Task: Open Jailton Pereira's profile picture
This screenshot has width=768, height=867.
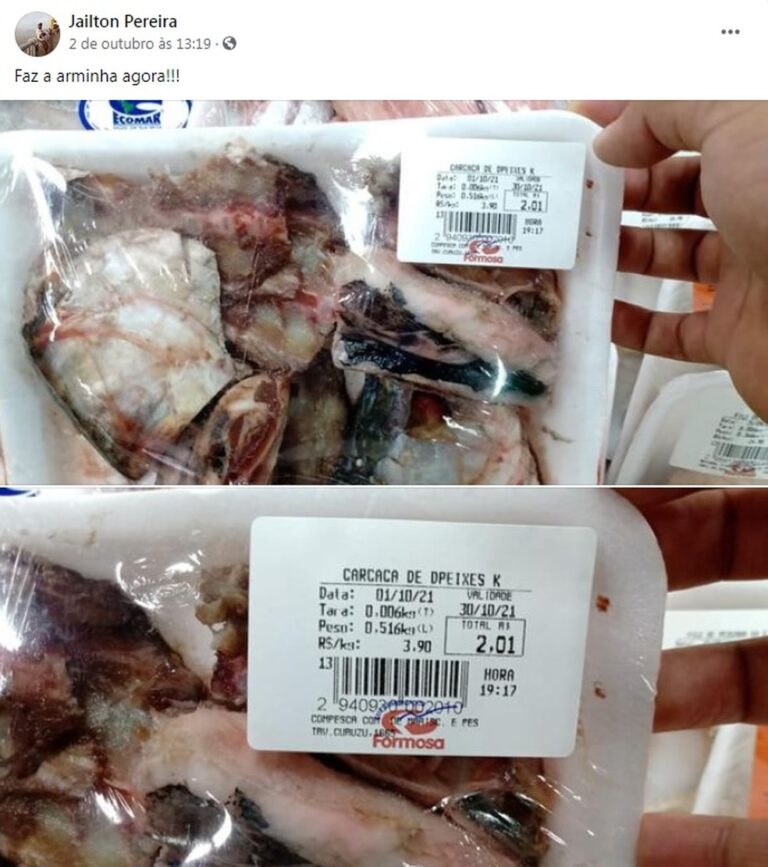Action: (x=37, y=33)
